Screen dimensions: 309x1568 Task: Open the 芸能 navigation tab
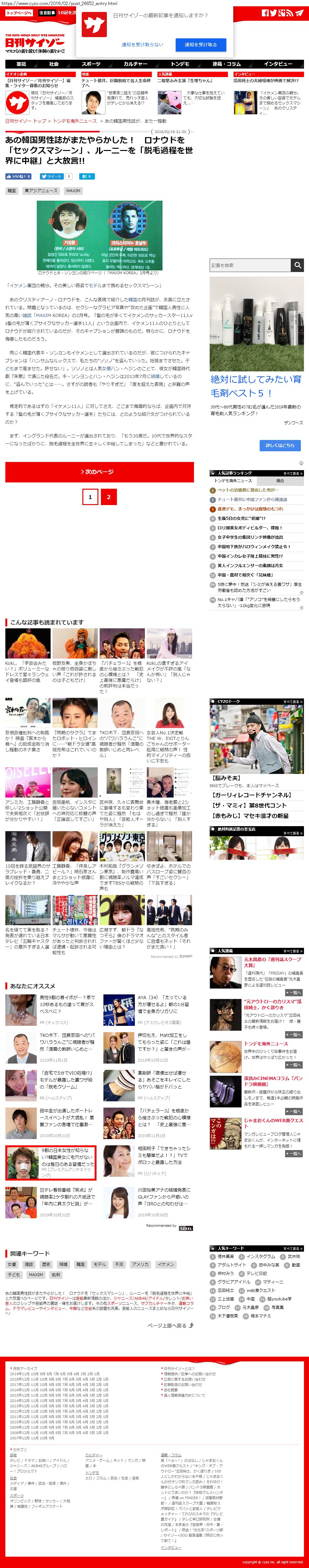click(21, 64)
